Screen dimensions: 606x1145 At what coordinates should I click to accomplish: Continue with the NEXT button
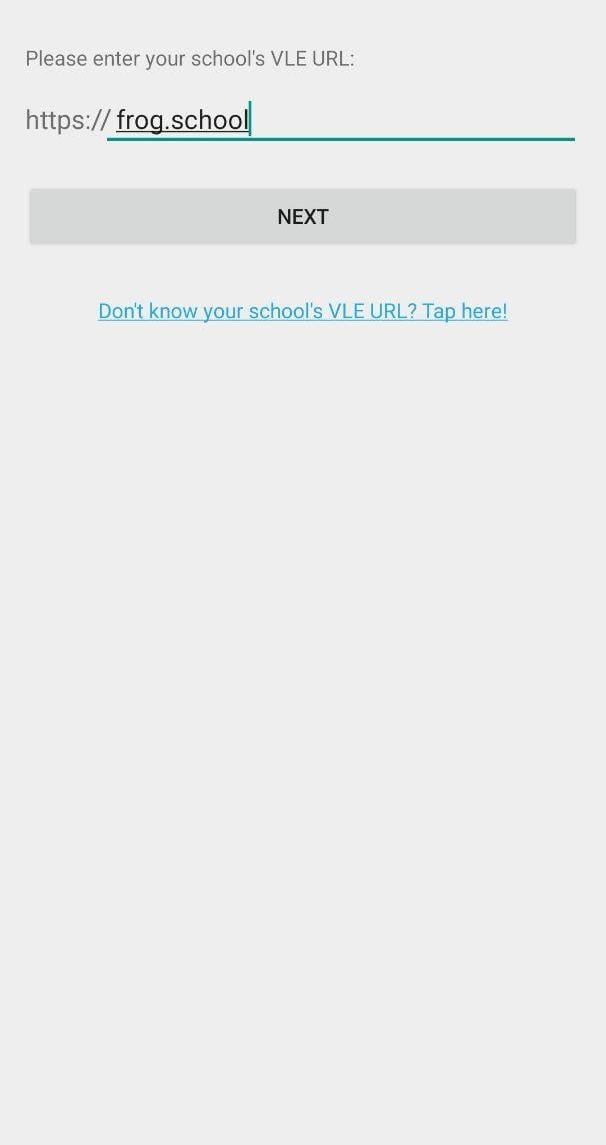pyautogui.click(x=303, y=216)
